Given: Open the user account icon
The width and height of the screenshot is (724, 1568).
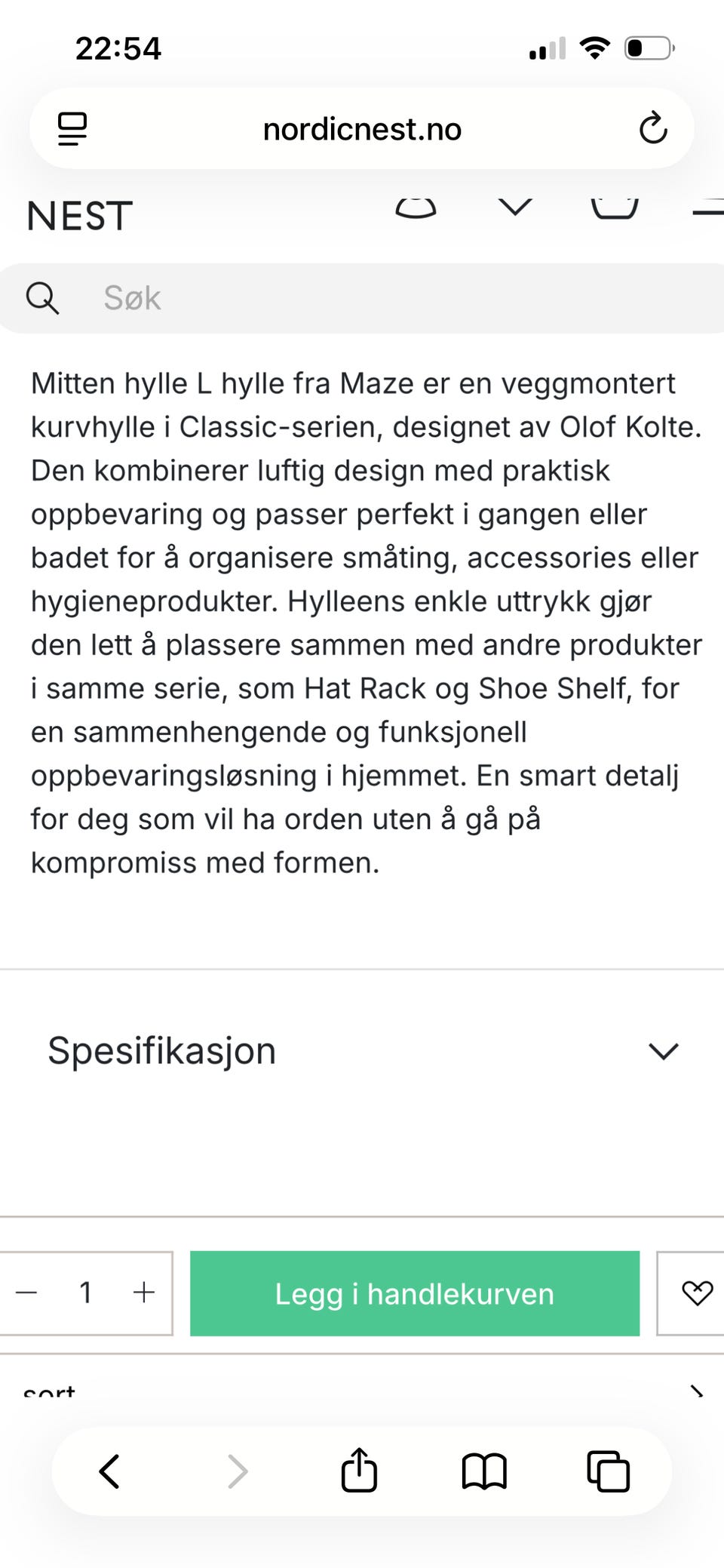Looking at the screenshot, I should [x=417, y=209].
